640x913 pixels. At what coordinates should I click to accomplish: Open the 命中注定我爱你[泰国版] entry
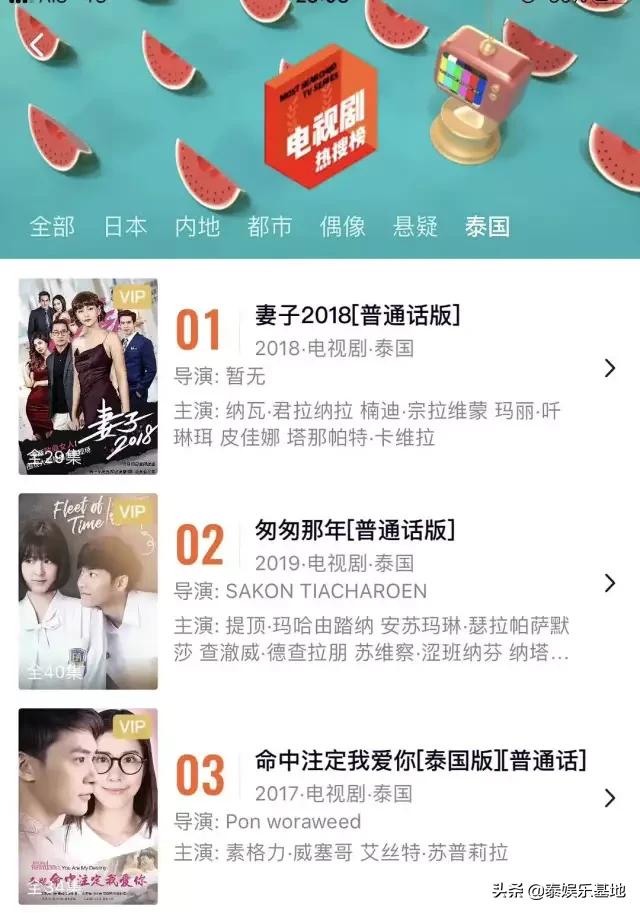point(420,760)
